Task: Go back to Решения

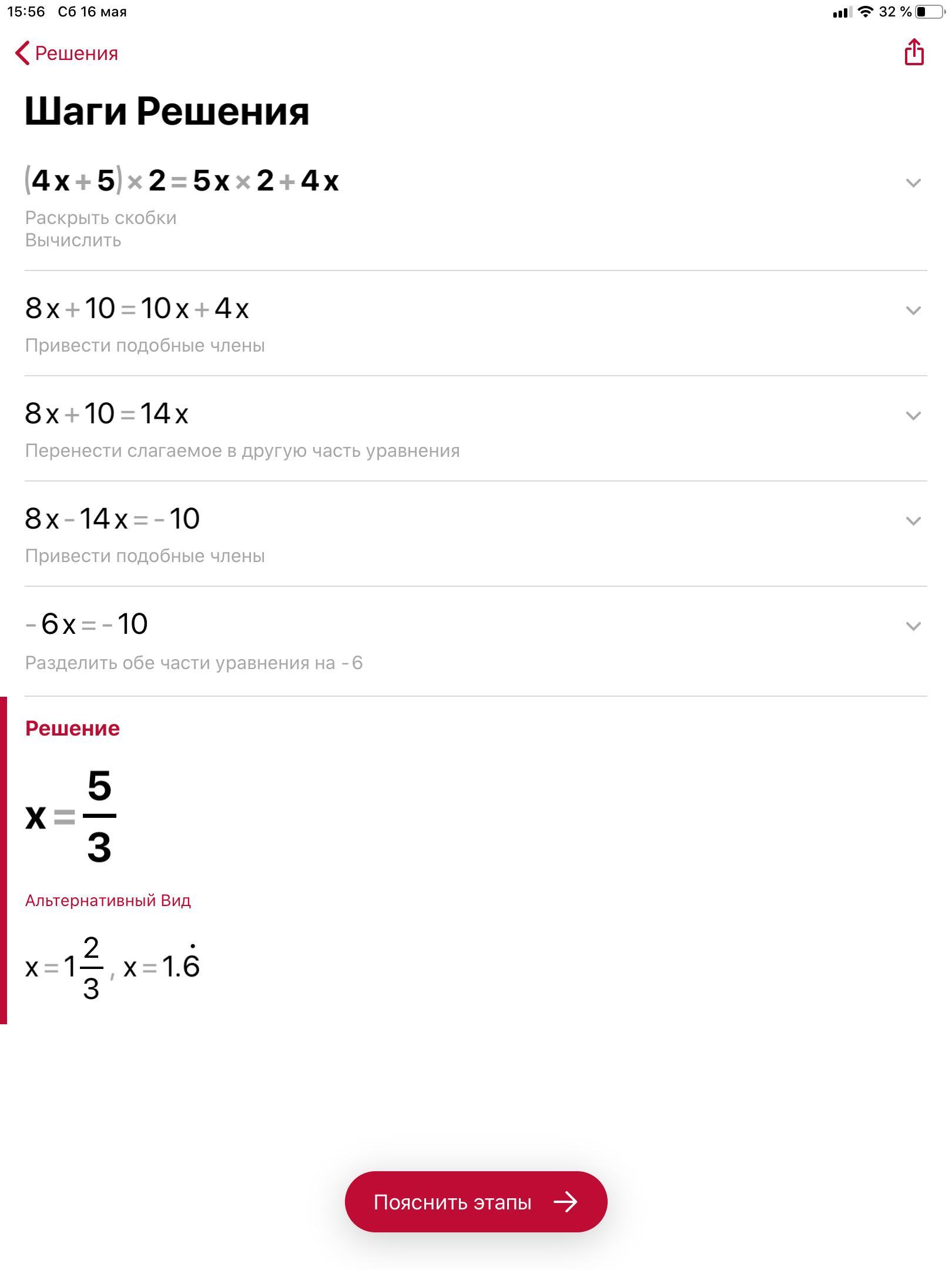Action: click(66, 54)
